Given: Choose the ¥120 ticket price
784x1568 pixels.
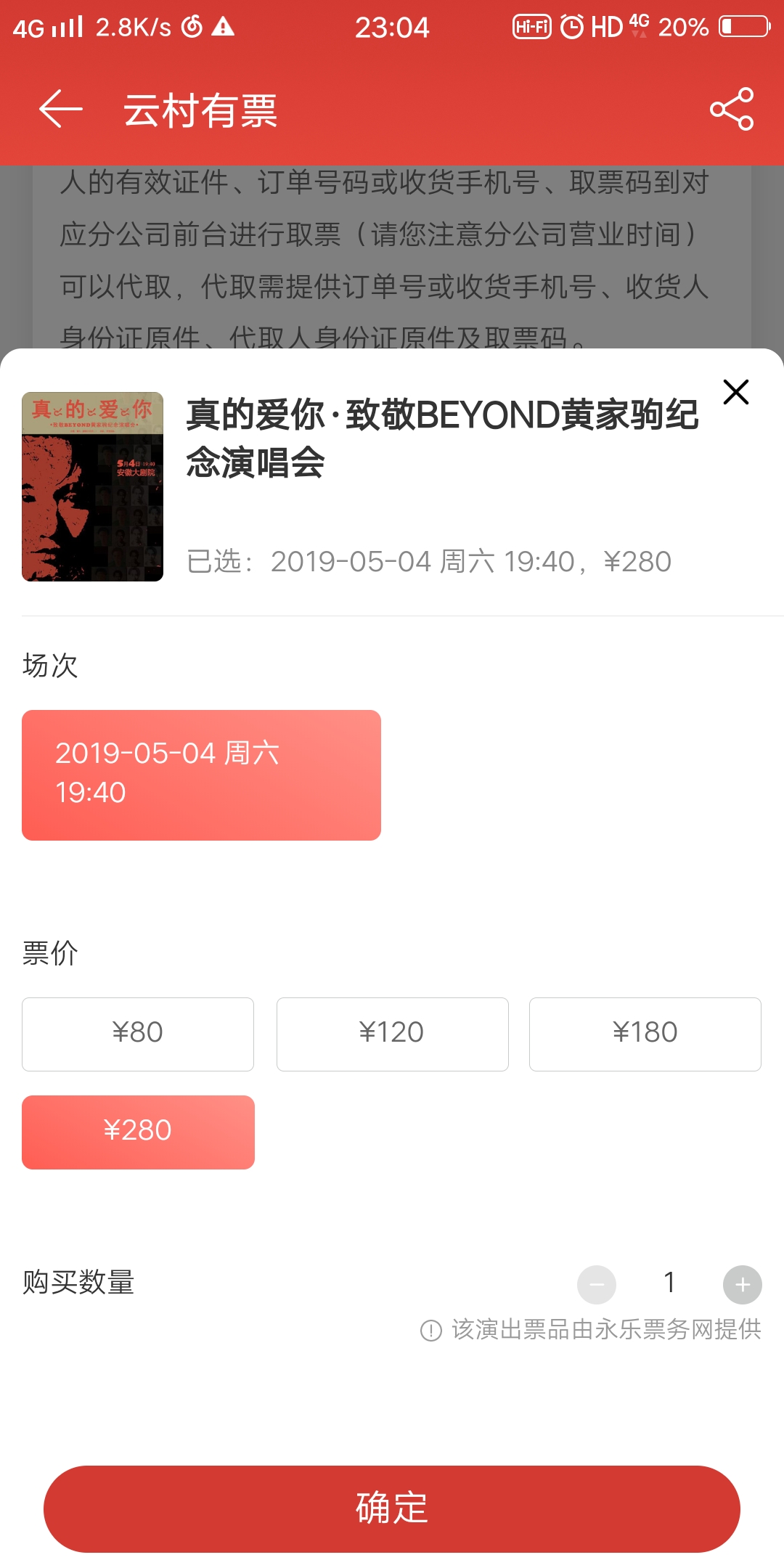Looking at the screenshot, I should point(392,1034).
